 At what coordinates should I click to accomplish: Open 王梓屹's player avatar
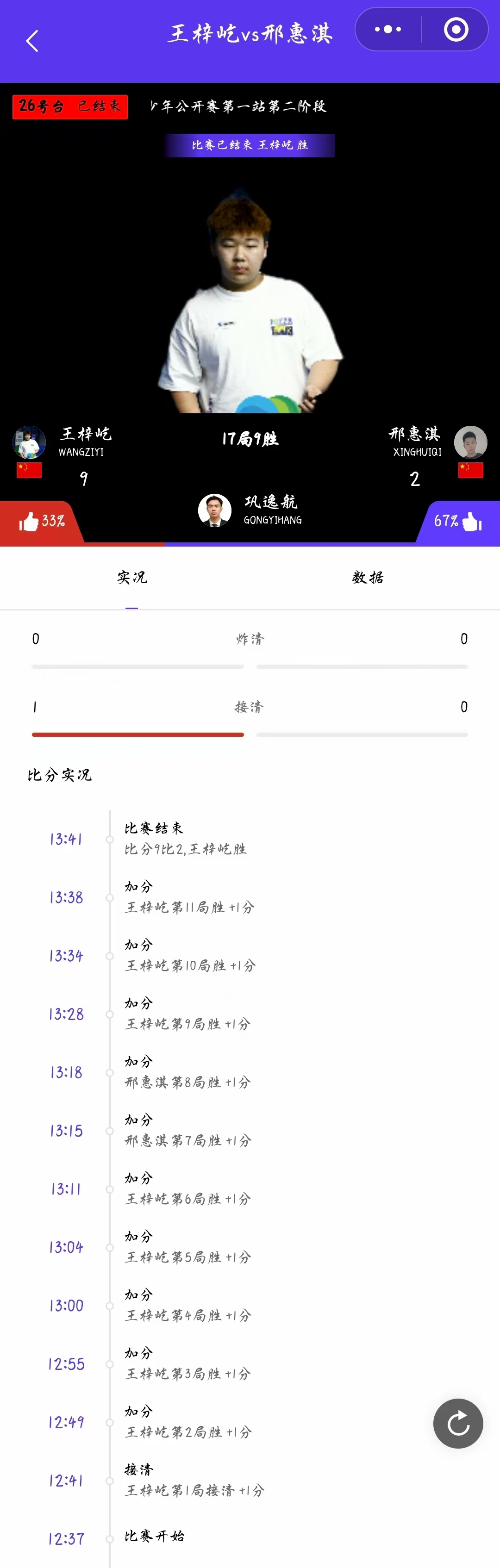pos(29,442)
